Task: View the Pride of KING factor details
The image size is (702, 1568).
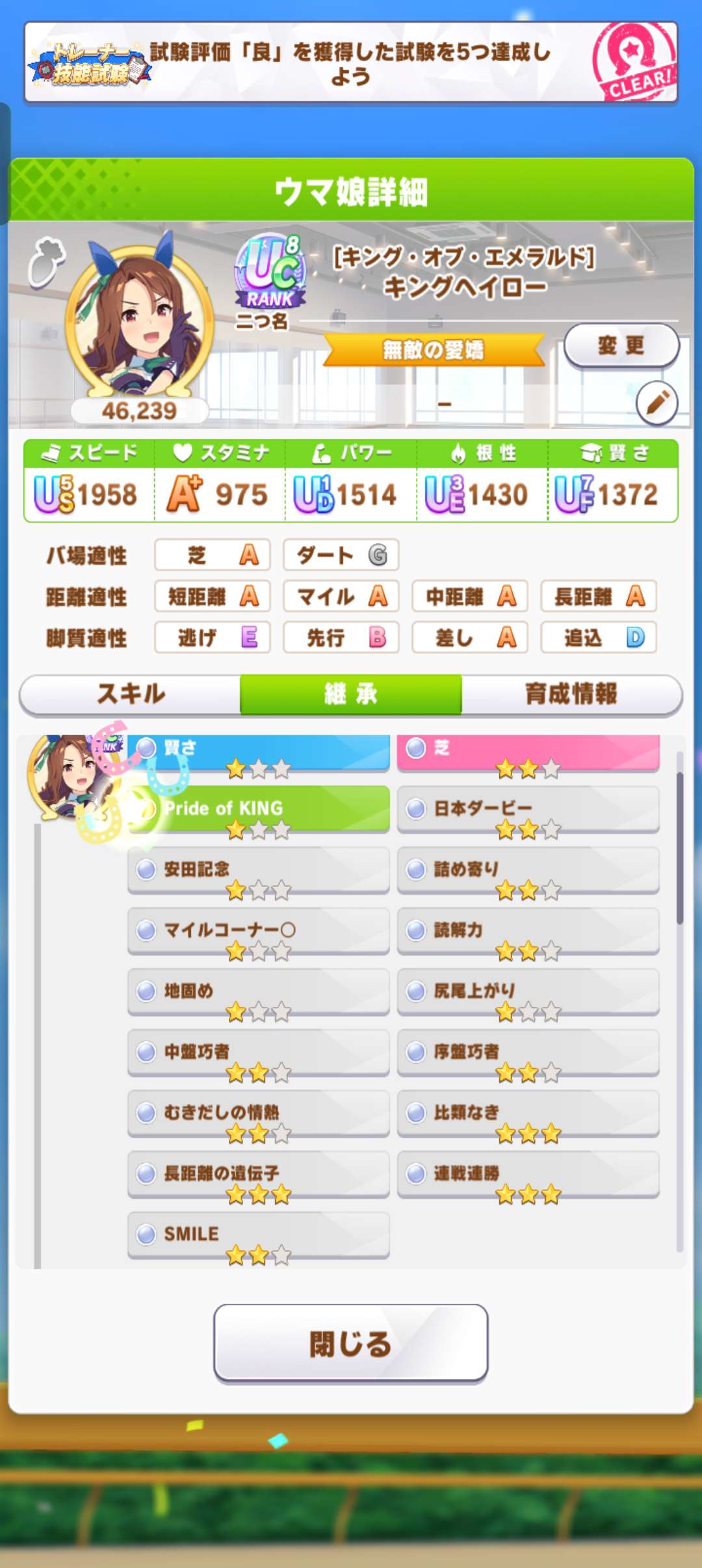Action: point(259,809)
